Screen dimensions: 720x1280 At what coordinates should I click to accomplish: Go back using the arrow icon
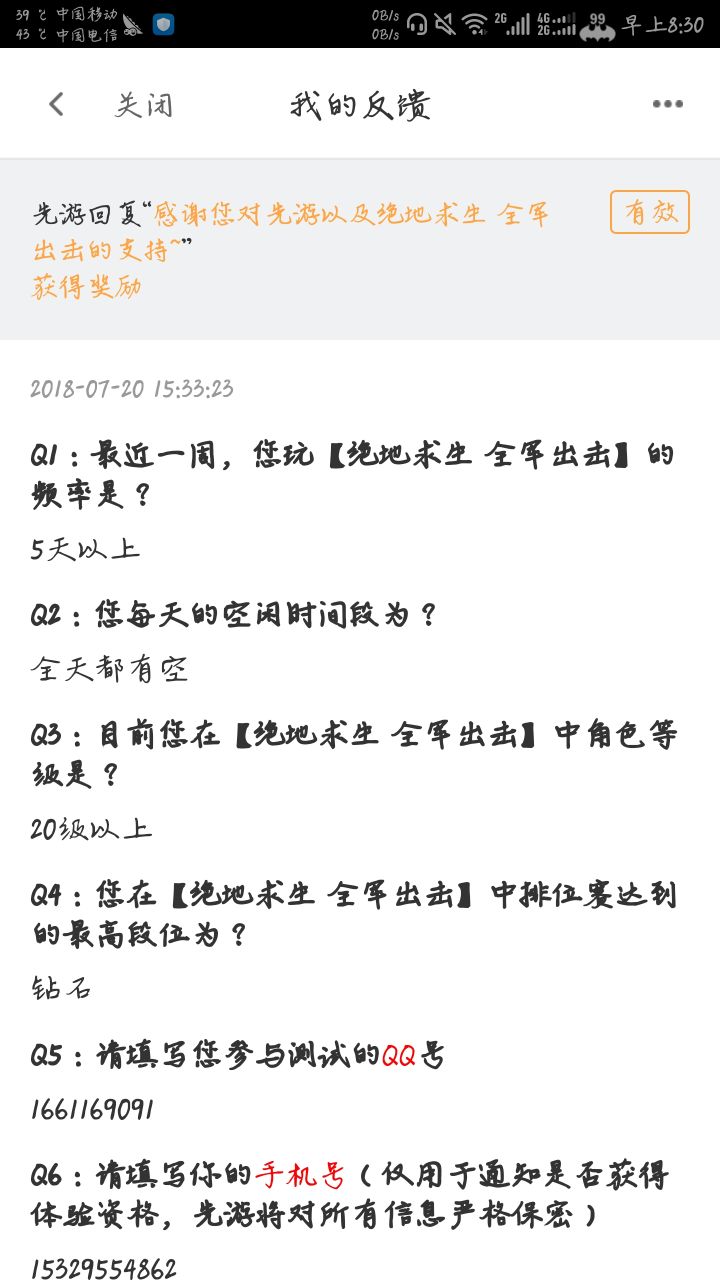click(56, 104)
